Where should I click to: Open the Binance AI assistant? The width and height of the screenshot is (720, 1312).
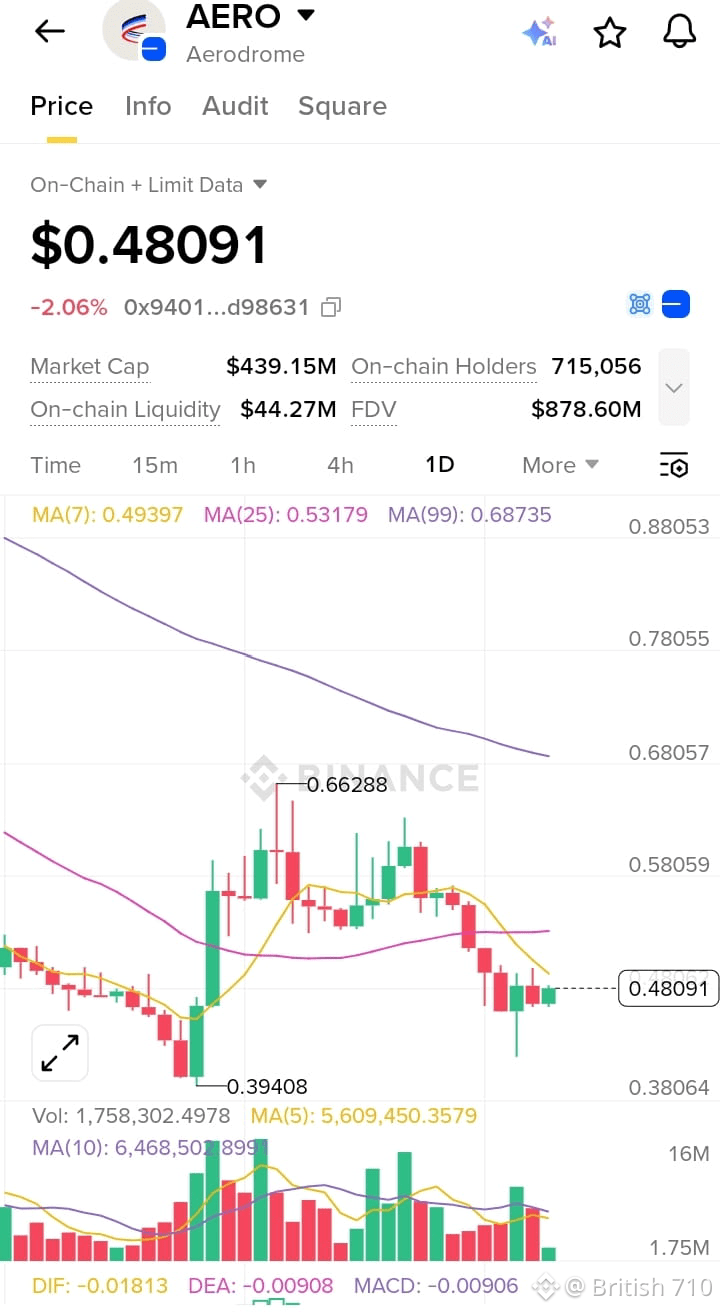point(540,32)
